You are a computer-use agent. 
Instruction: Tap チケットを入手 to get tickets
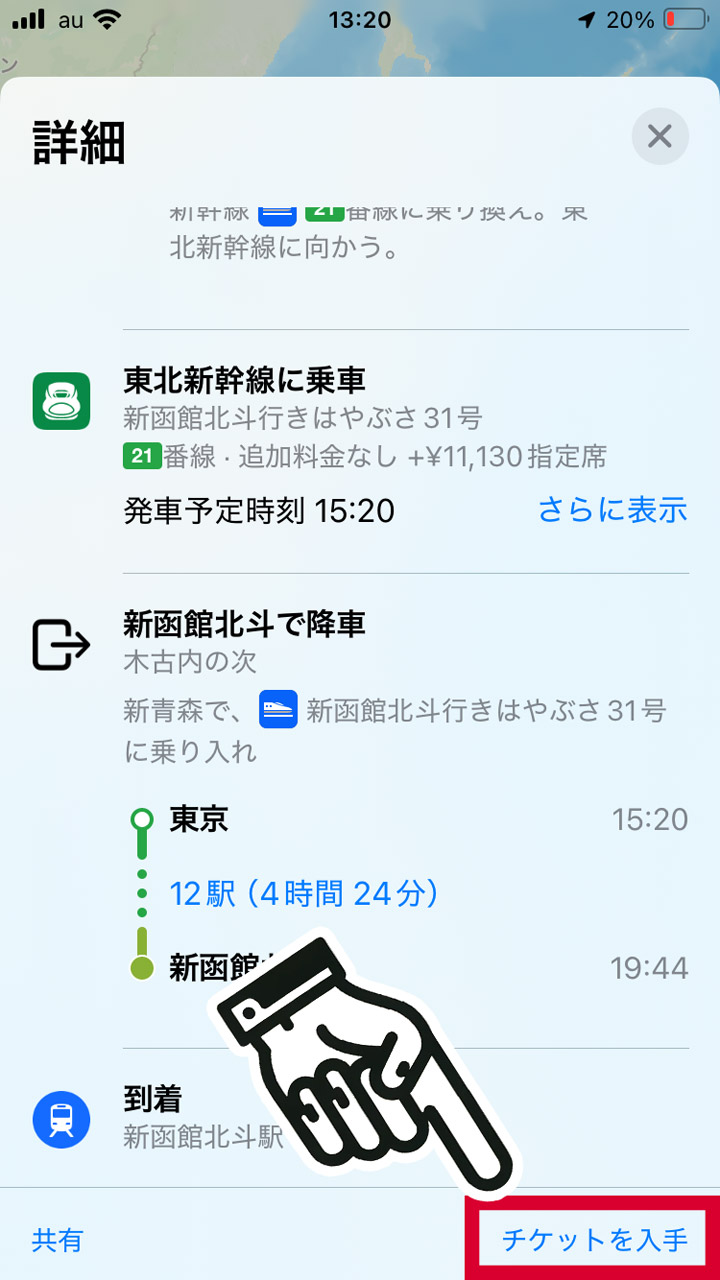coord(594,1238)
